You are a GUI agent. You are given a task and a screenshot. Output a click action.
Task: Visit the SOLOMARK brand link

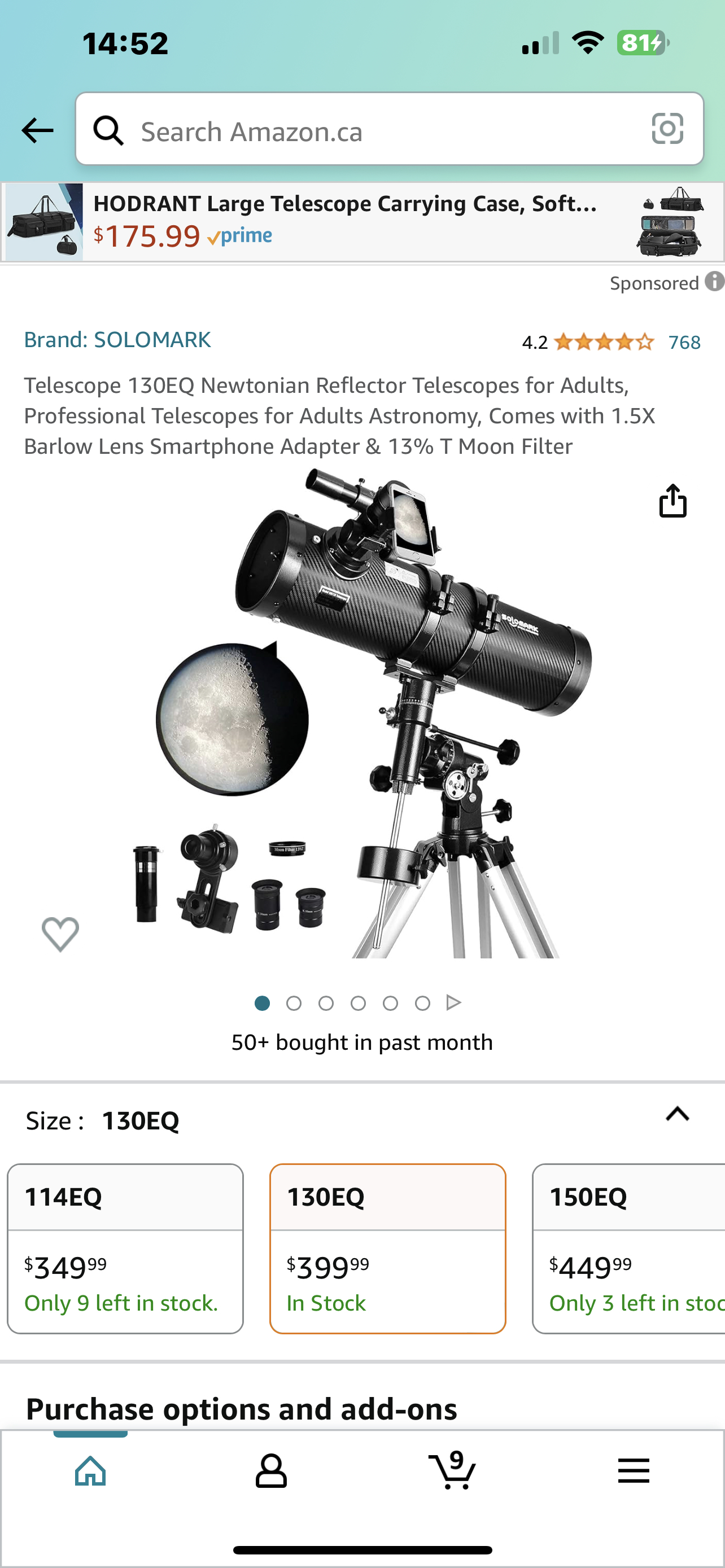click(x=117, y=340)
